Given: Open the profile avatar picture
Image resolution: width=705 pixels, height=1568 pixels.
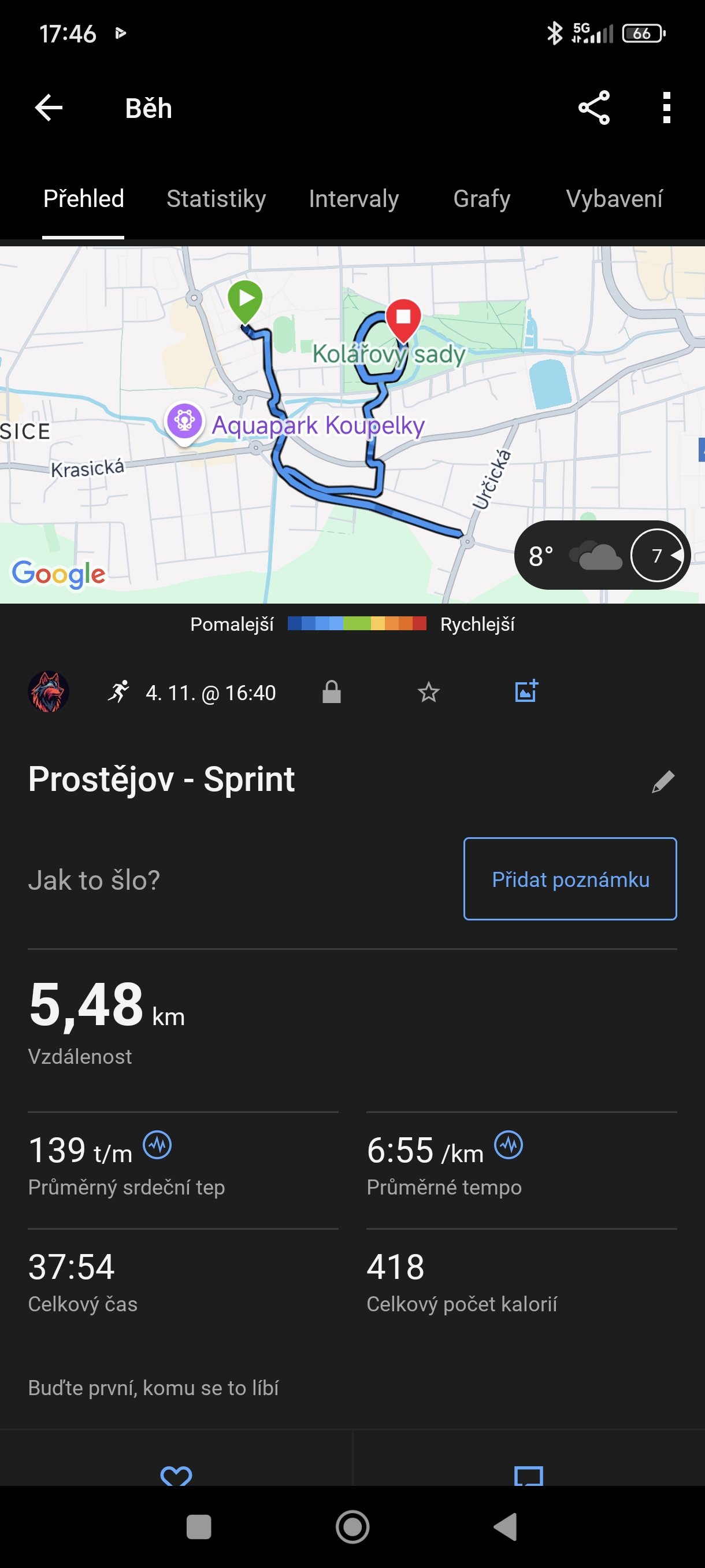Looking at the screenshot, I should coord(49,692).
